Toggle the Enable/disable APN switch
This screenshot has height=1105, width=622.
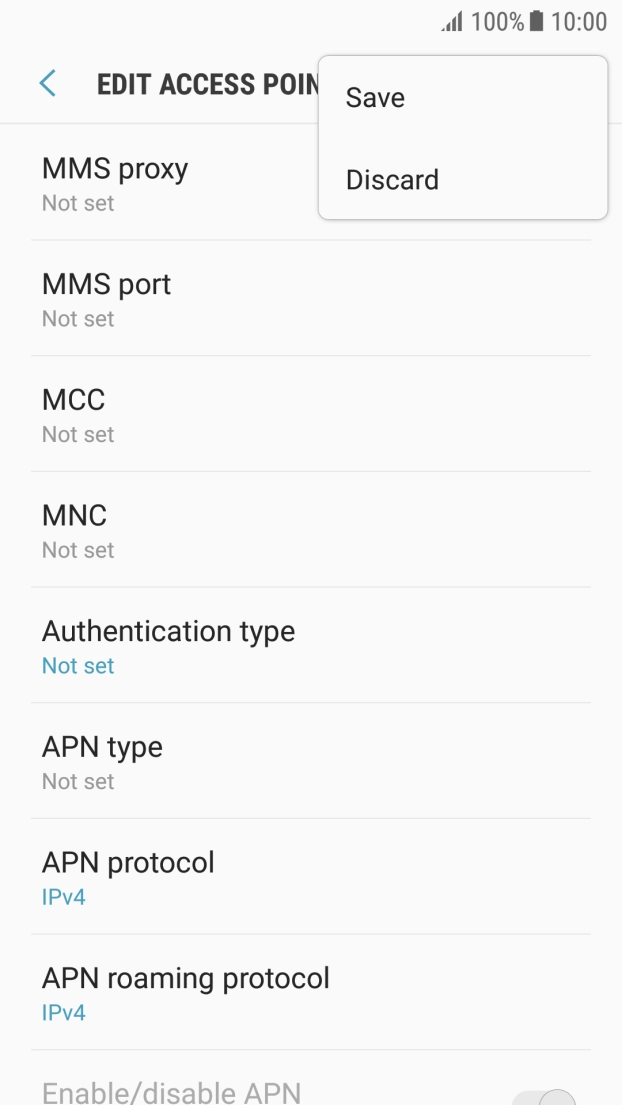click(545, 1095)
